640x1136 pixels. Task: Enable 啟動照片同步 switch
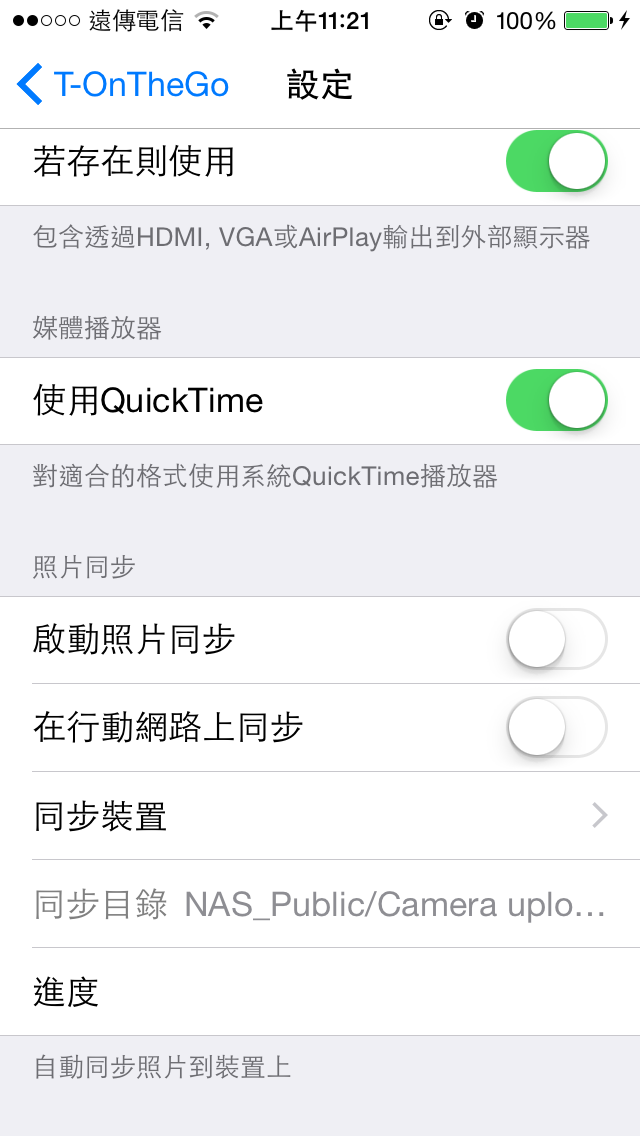point(557,639)
